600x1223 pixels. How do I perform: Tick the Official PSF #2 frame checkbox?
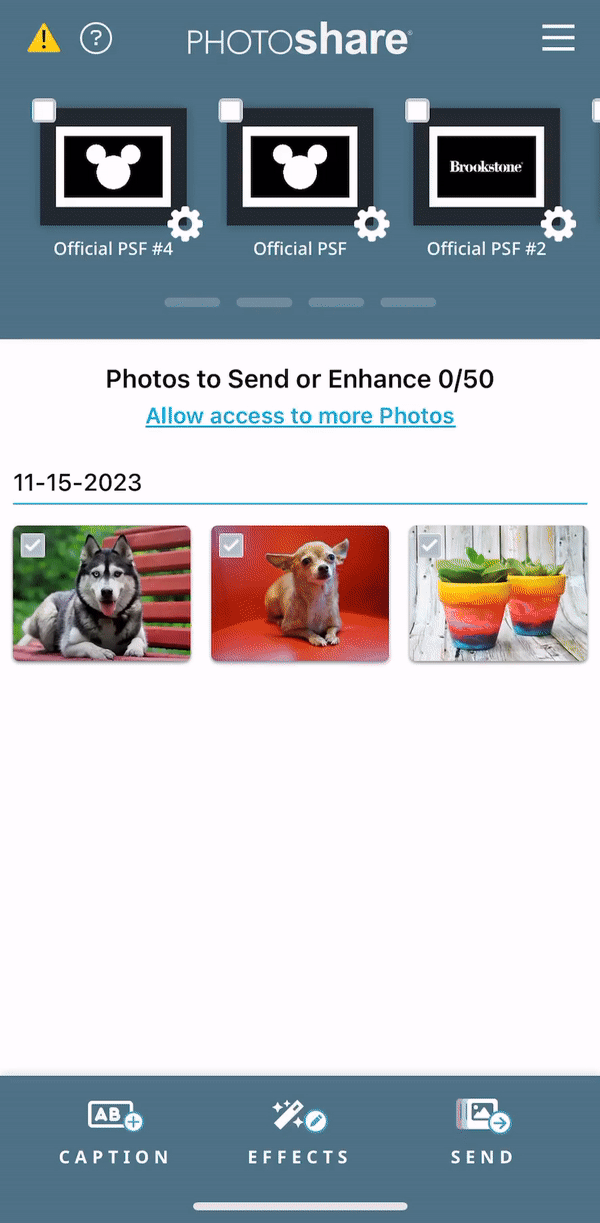(418, 110)
